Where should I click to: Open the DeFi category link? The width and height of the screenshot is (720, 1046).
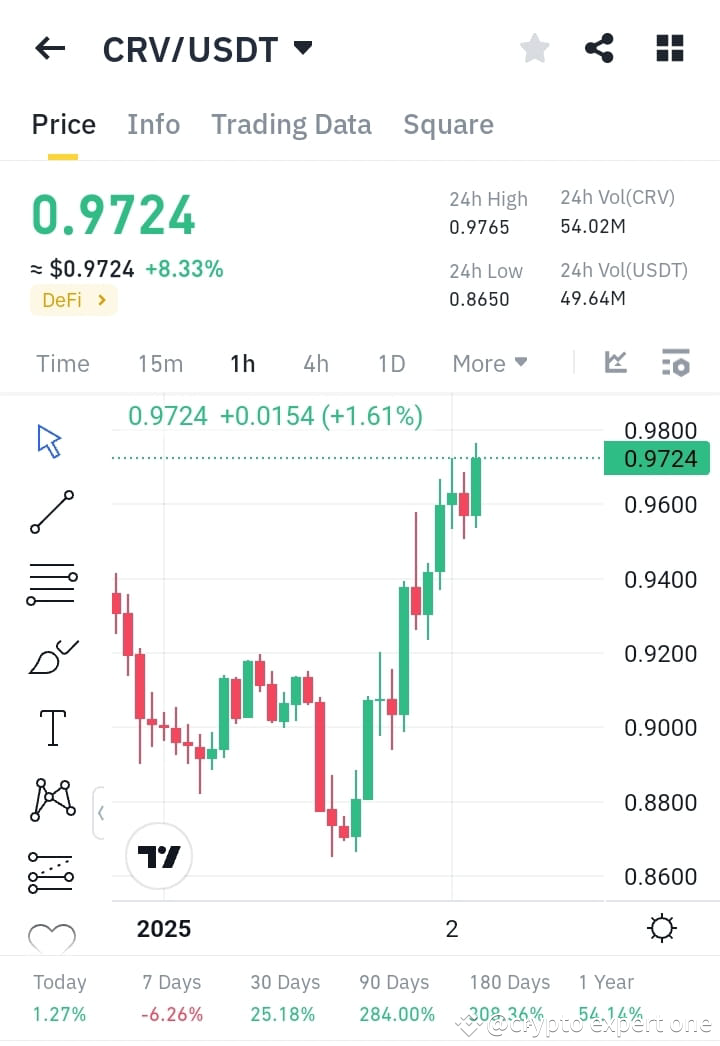click(73, 300)
